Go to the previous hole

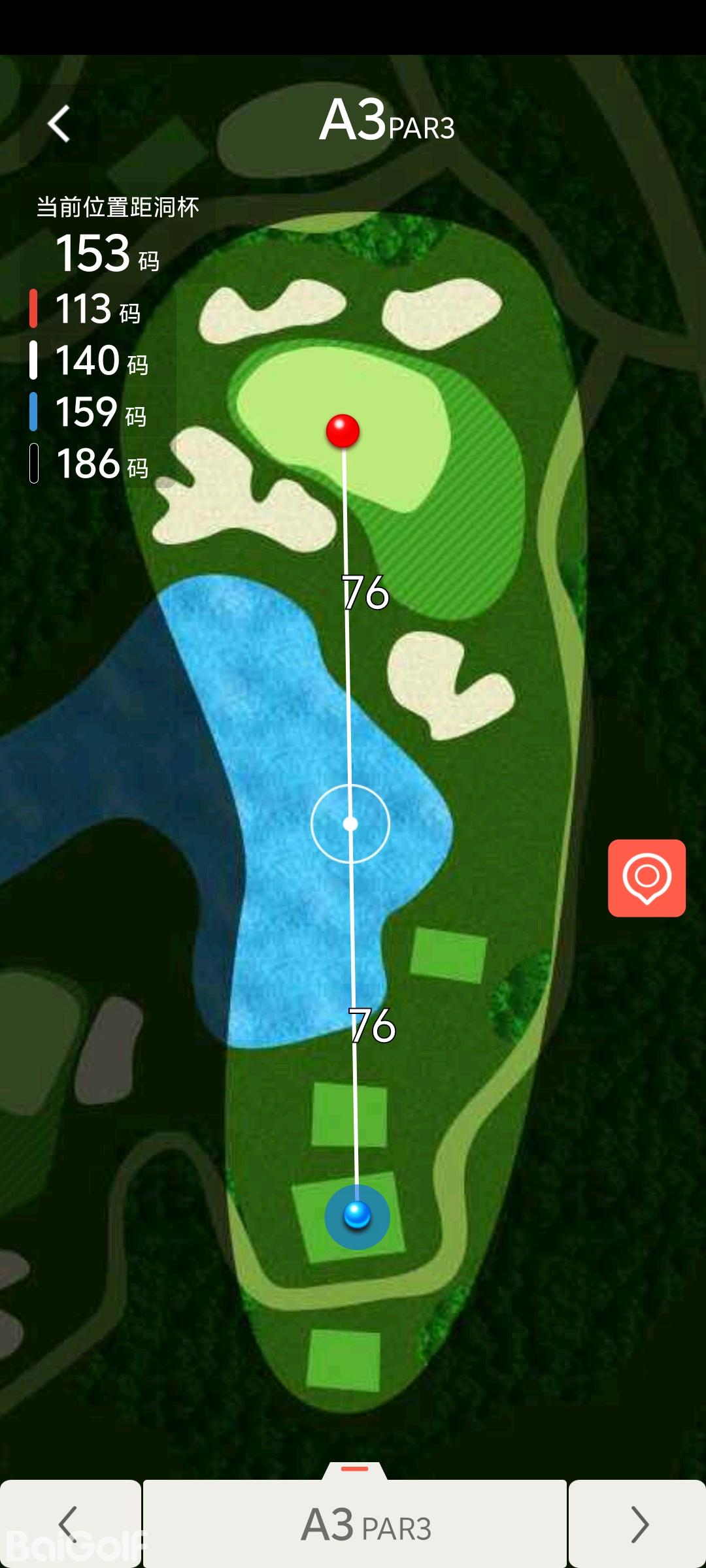(69, 1524)
